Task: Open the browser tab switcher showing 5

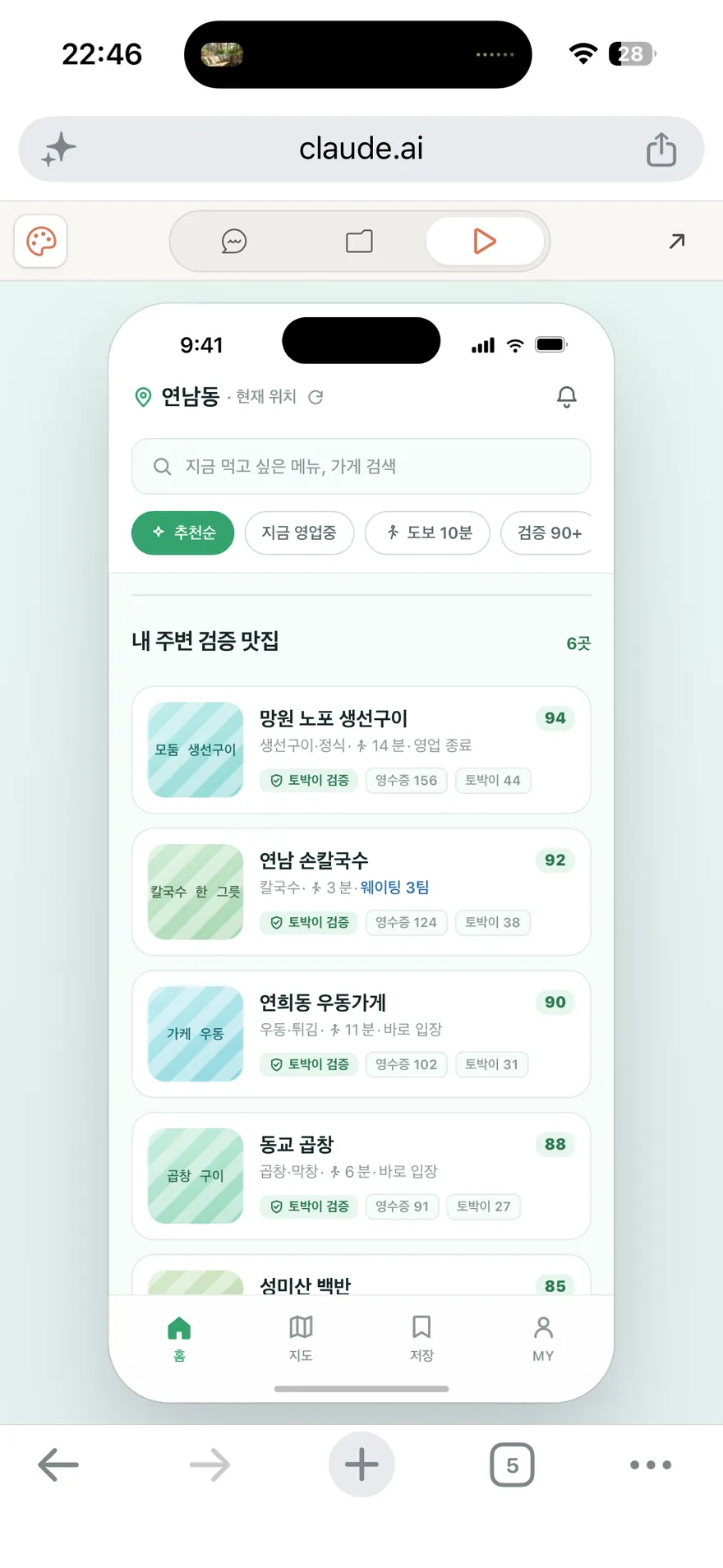Action: pos(512,1464)
